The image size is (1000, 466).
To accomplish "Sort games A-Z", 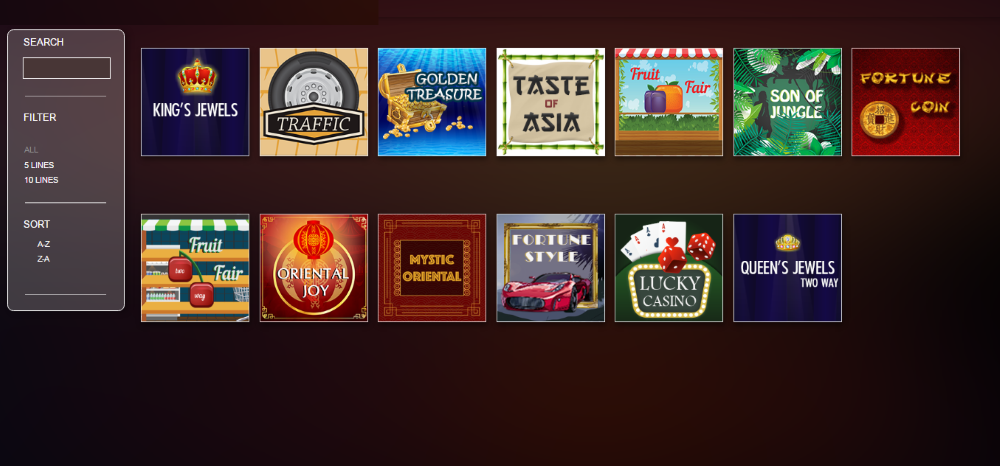I will pyautogui.click(x=44, y=244).
